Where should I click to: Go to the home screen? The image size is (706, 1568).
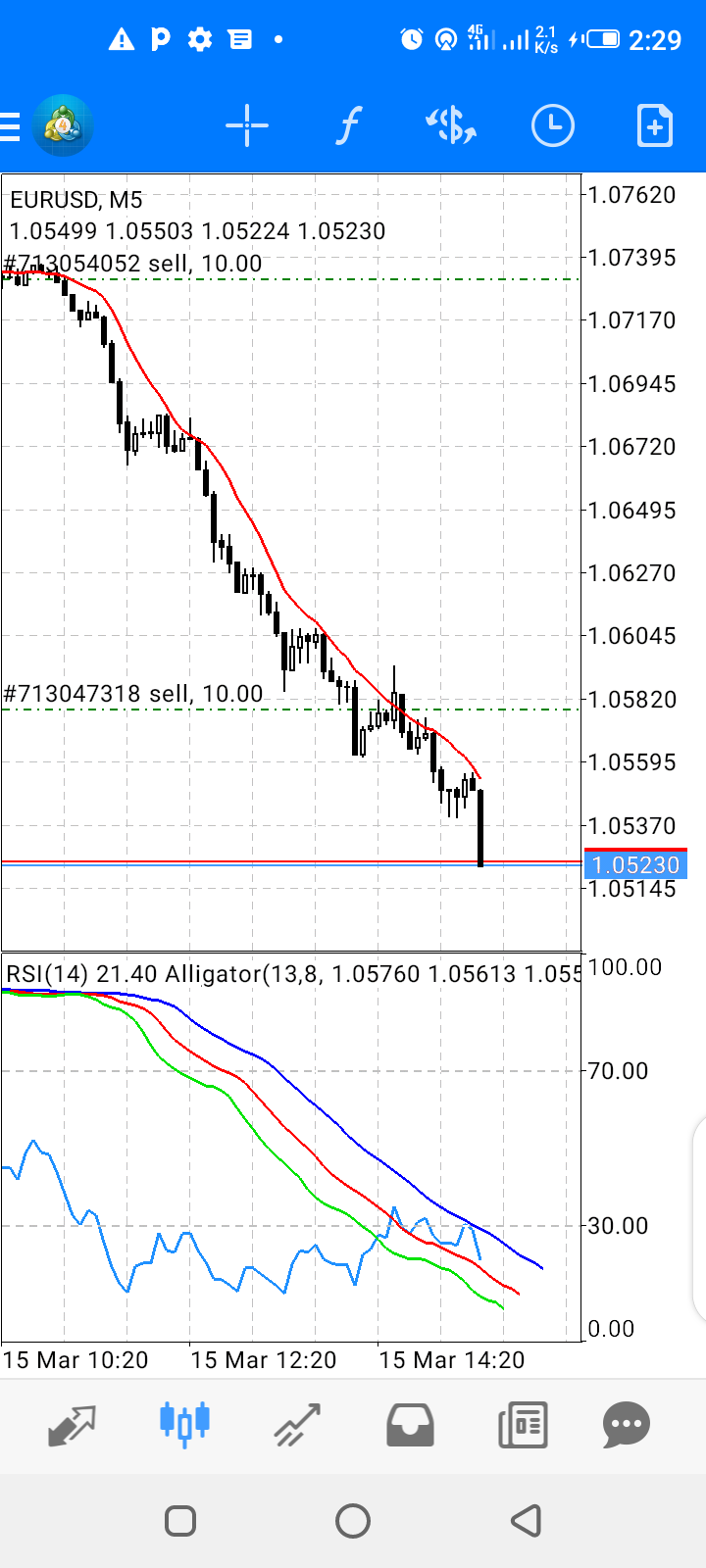point(353,1521)
